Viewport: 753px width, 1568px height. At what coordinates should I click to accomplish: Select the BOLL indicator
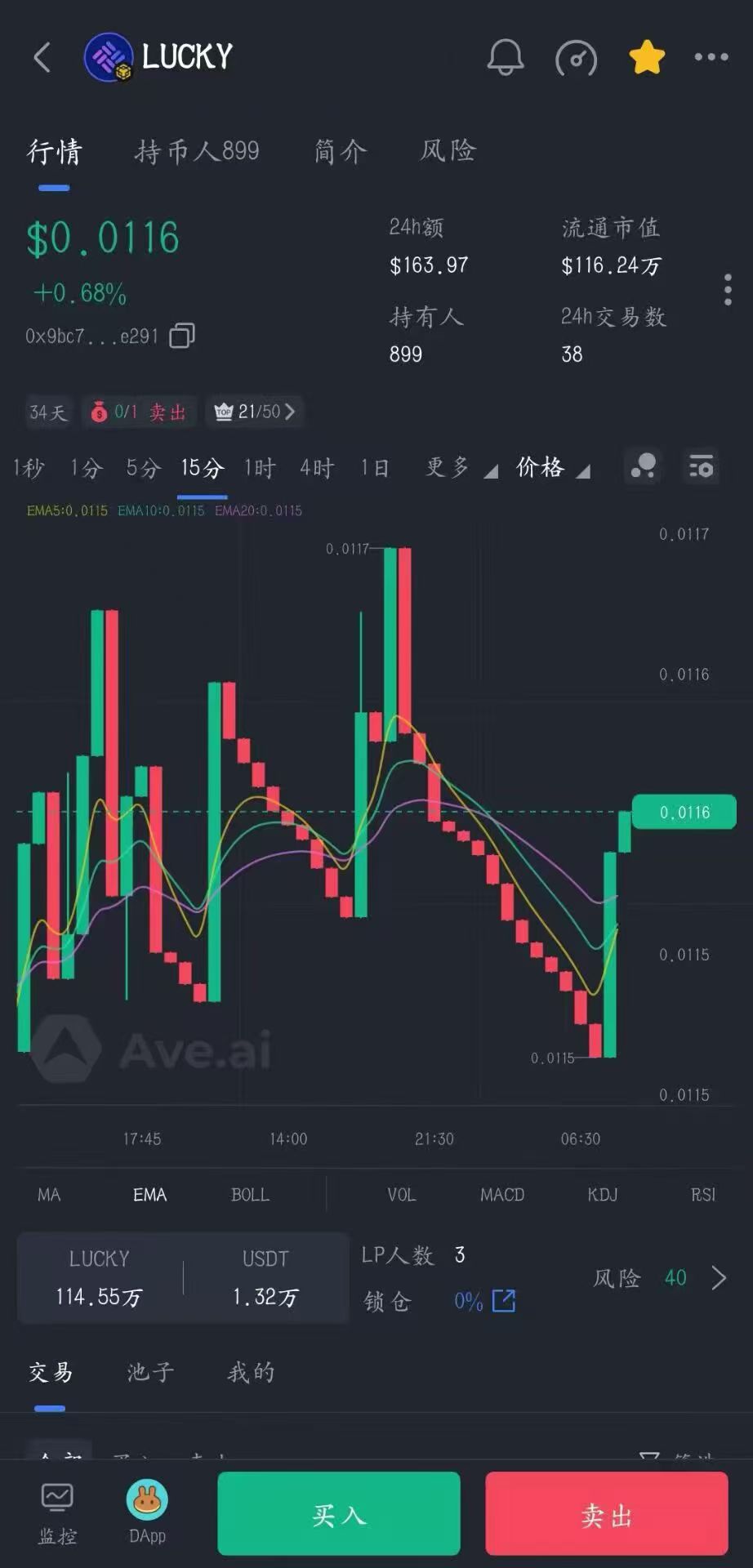point(250,1195)
